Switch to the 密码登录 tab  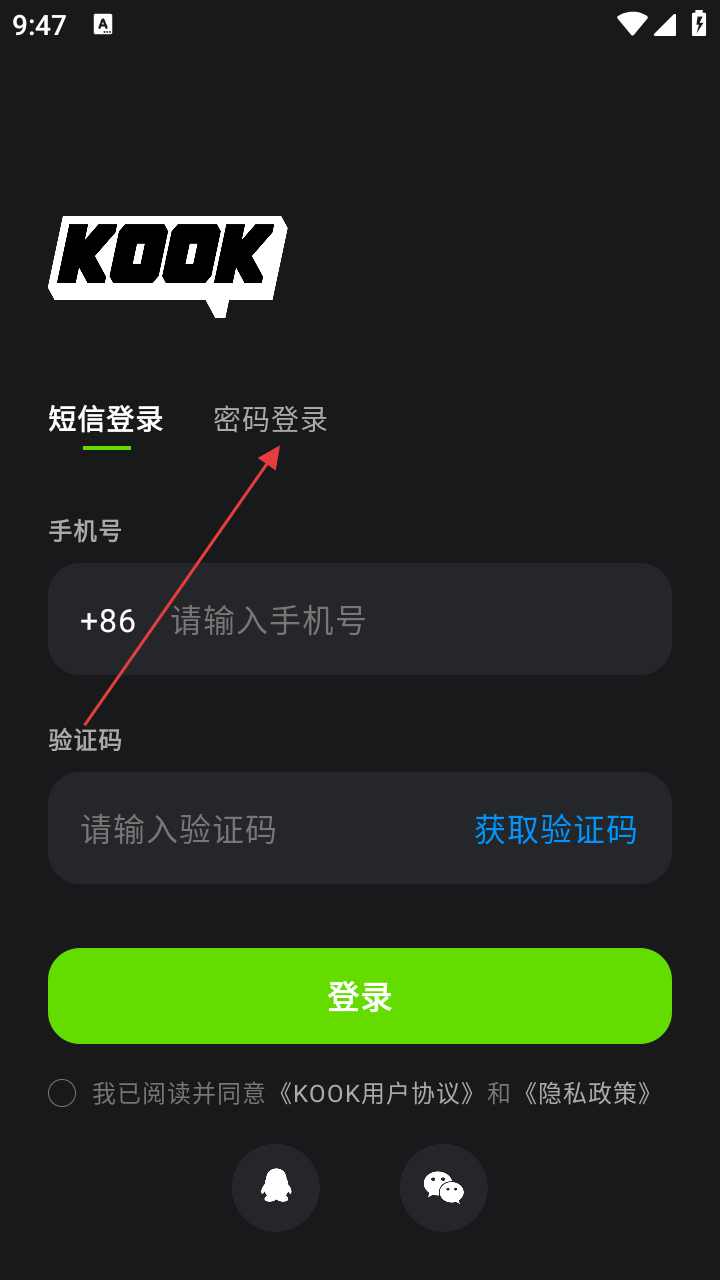coord(270,419)
